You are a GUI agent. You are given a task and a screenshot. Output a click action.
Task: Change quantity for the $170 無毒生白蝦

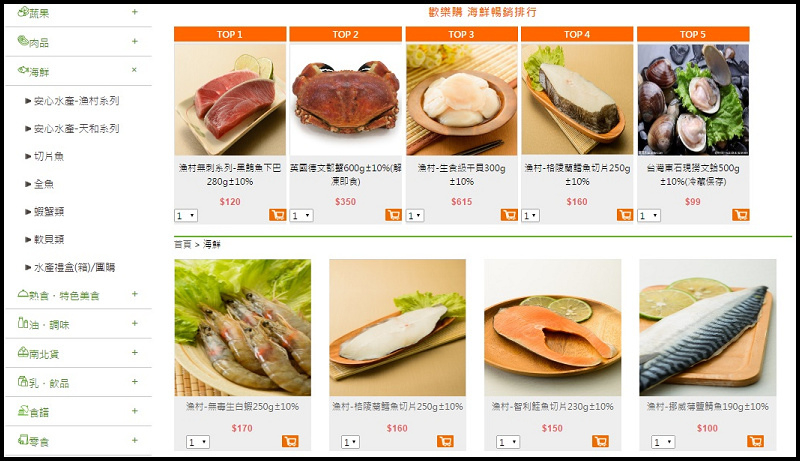tap(197, 441)
